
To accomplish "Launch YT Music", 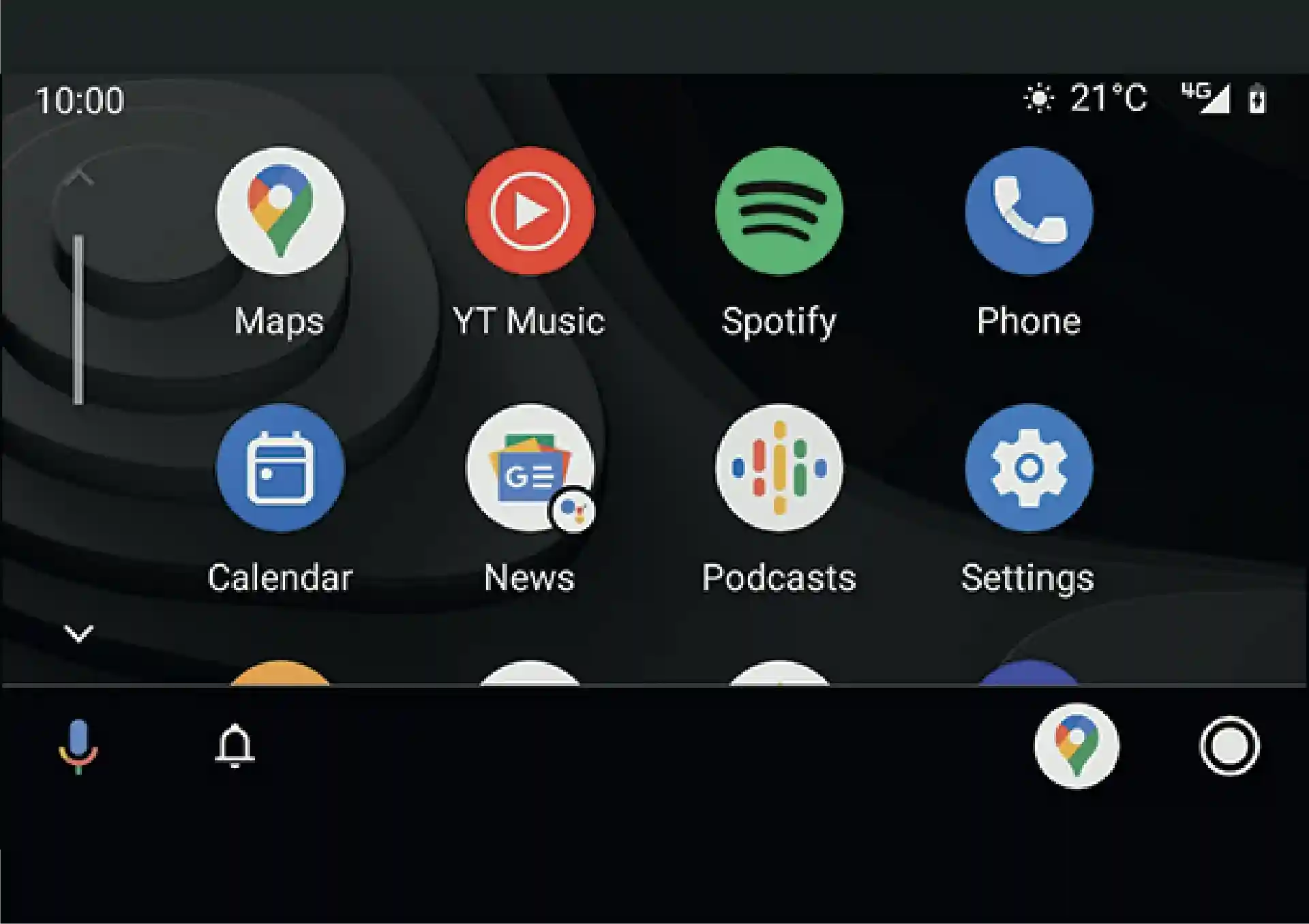I will click(x=530, y=211).
